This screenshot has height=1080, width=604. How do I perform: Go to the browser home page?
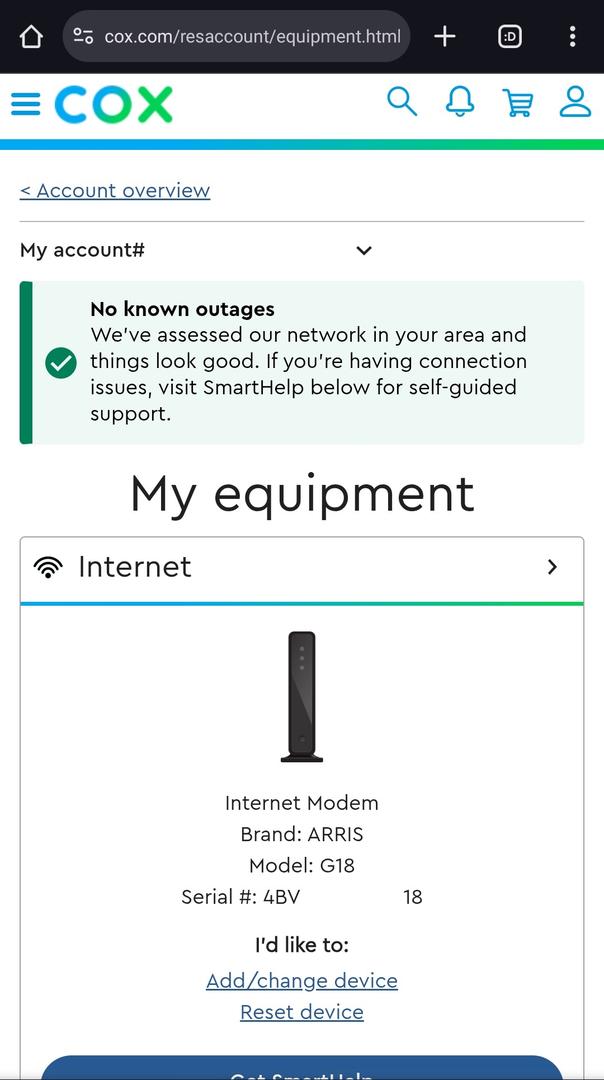tap(31, 37)
